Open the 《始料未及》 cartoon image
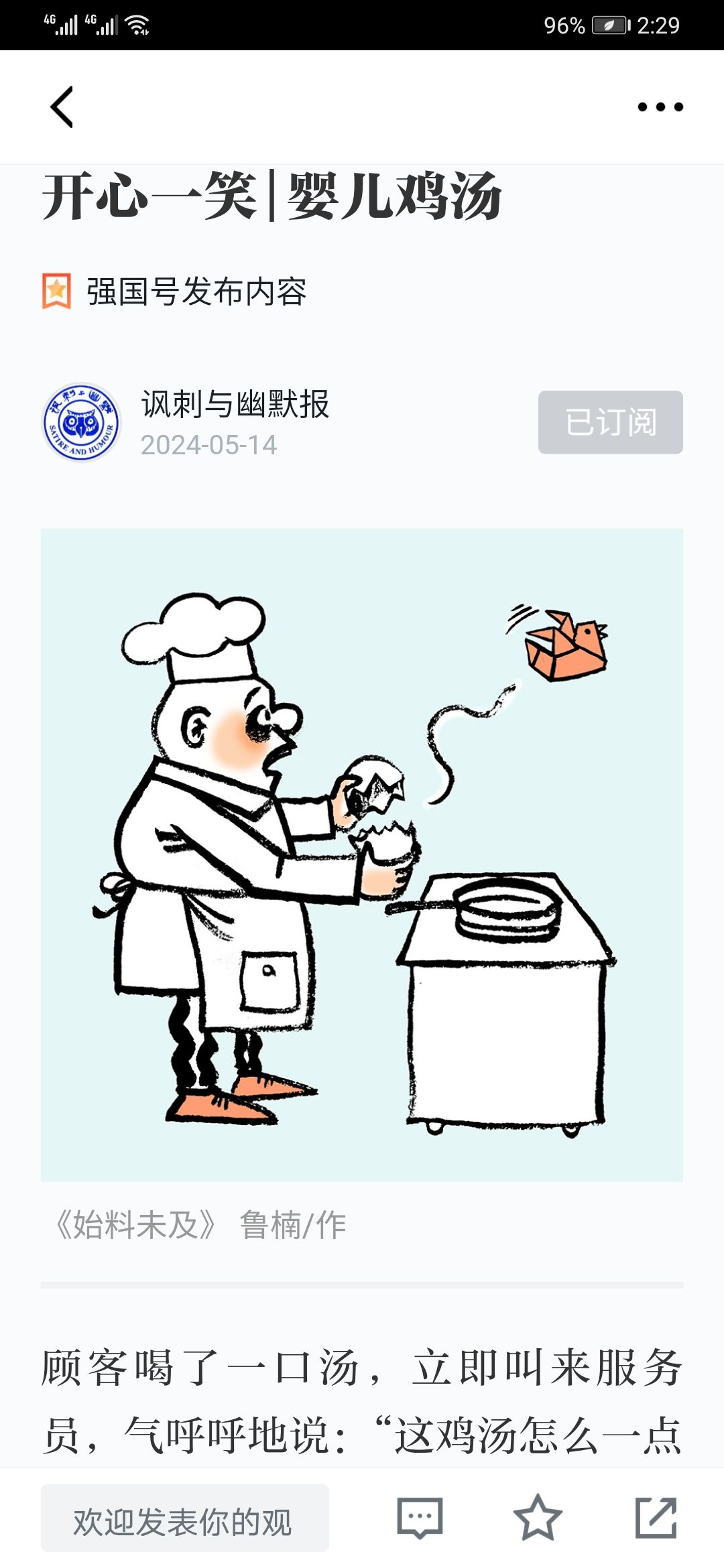724x1568 pixels. click(362, 855)
